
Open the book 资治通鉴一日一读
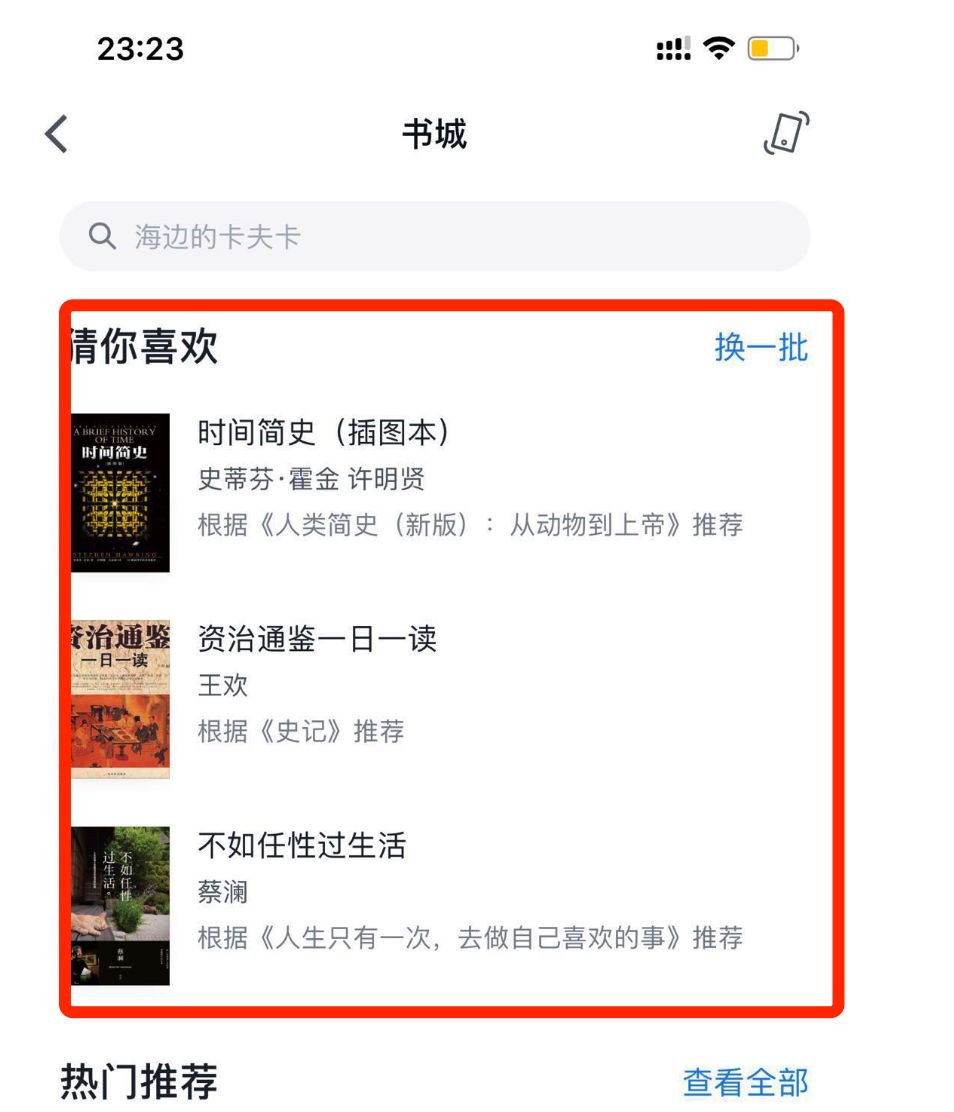(317, 639)
